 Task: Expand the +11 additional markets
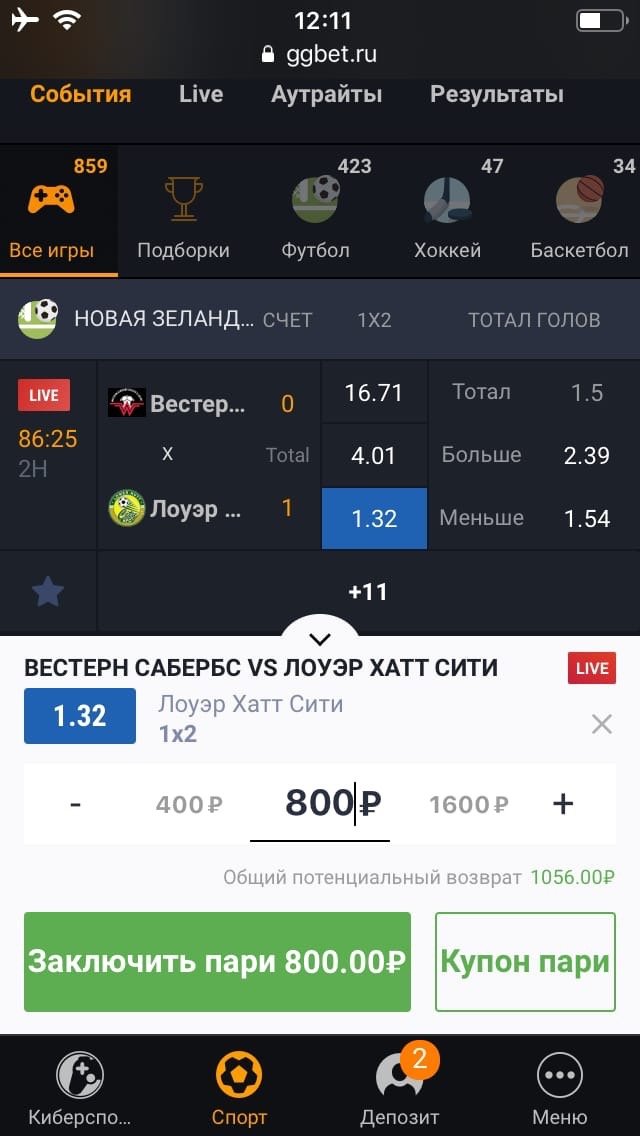click(367, 592)
